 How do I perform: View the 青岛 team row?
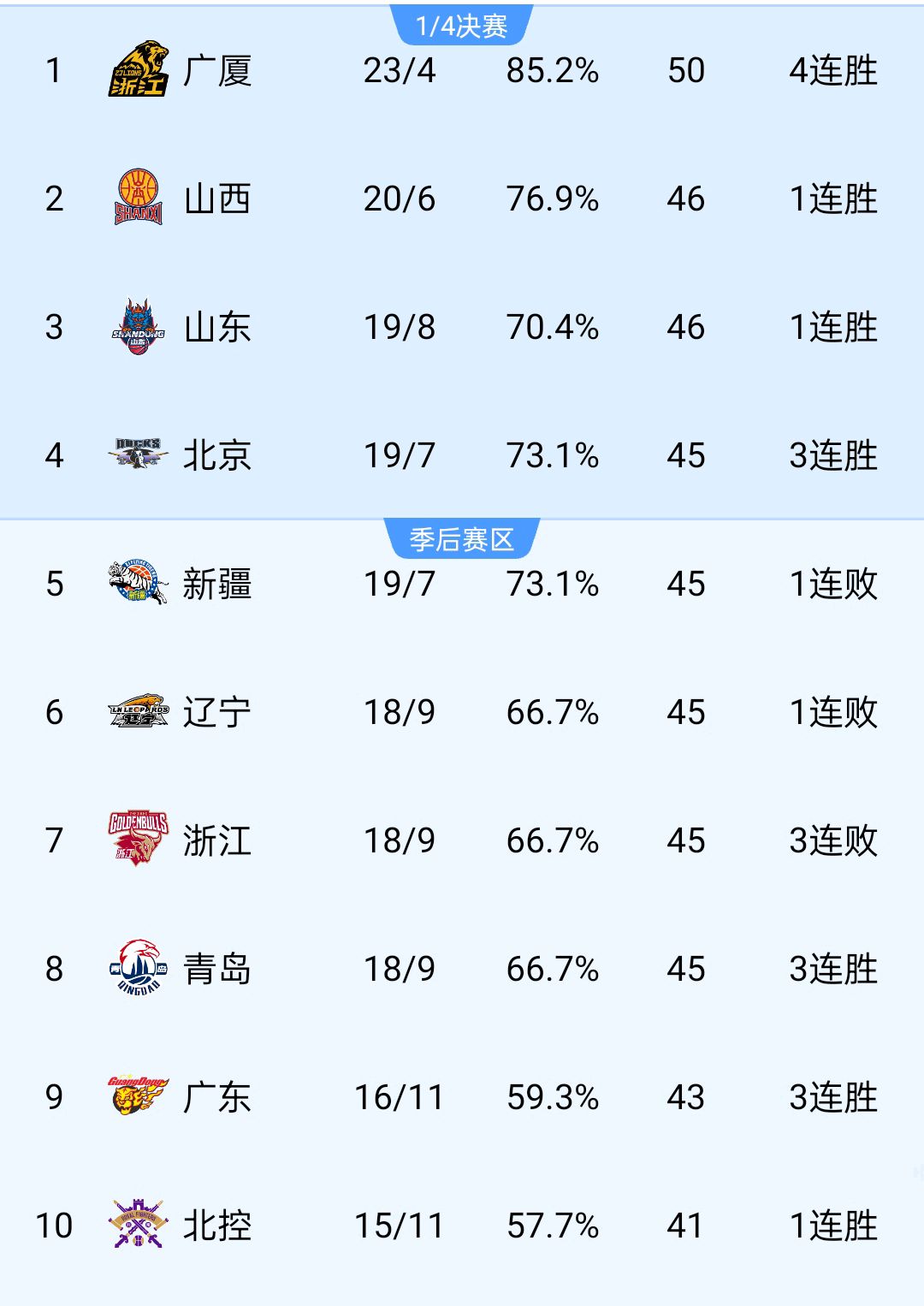click(216, 969)
